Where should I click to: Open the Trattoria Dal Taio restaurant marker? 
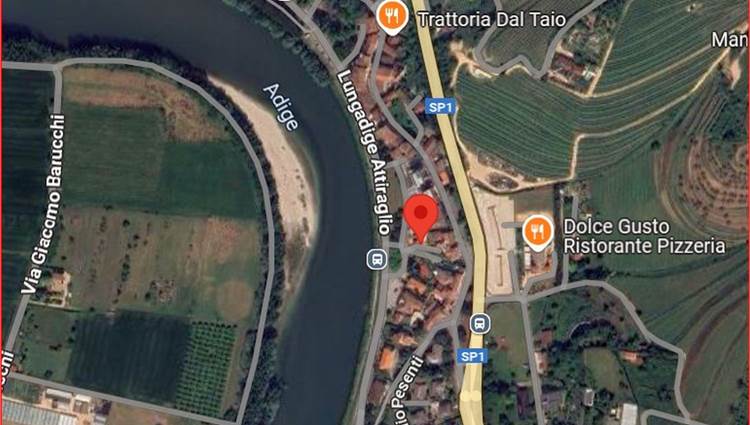(392, 16)
